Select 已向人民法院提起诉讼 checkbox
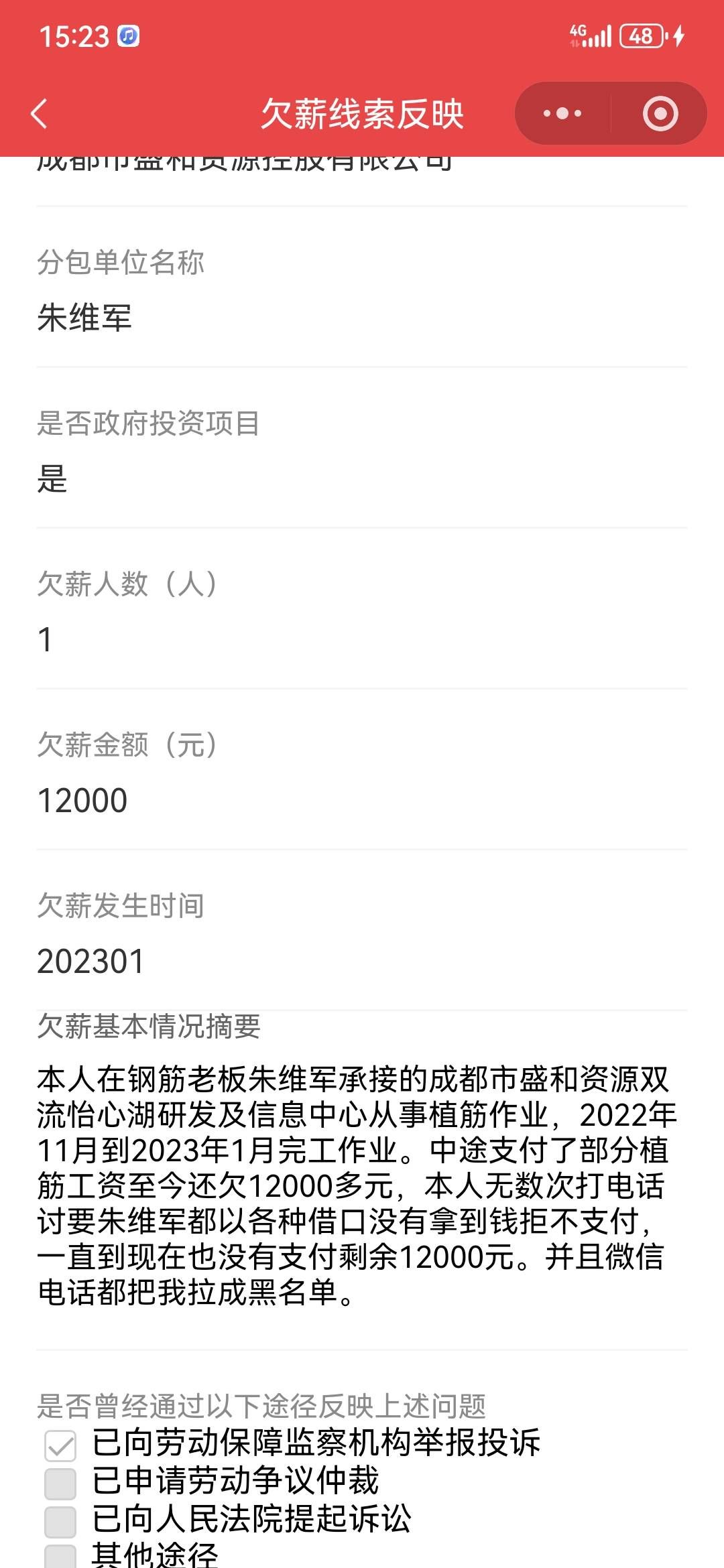The height and width of the screenshot is (1568, 724). (60, 1522)
